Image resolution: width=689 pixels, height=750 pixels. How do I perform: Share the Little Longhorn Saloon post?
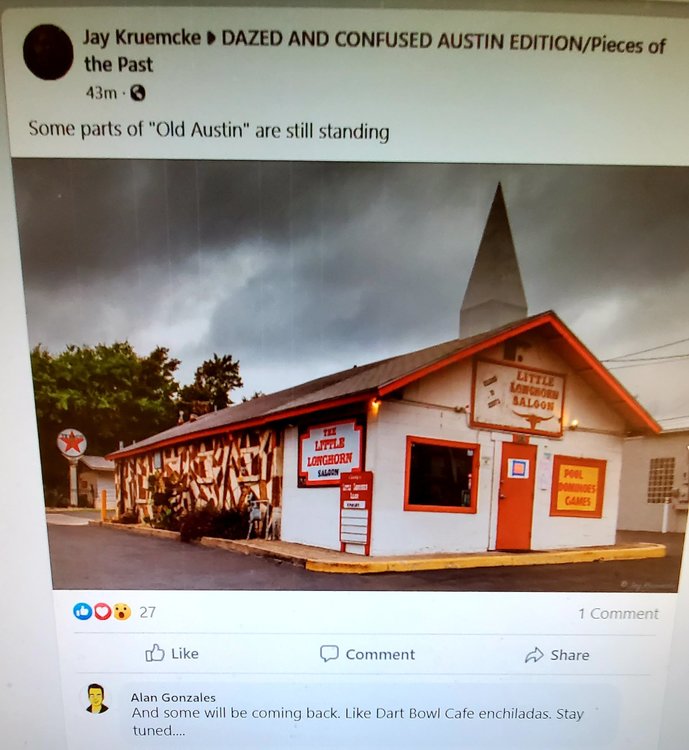pyautogui.click(x=557, y=655)
